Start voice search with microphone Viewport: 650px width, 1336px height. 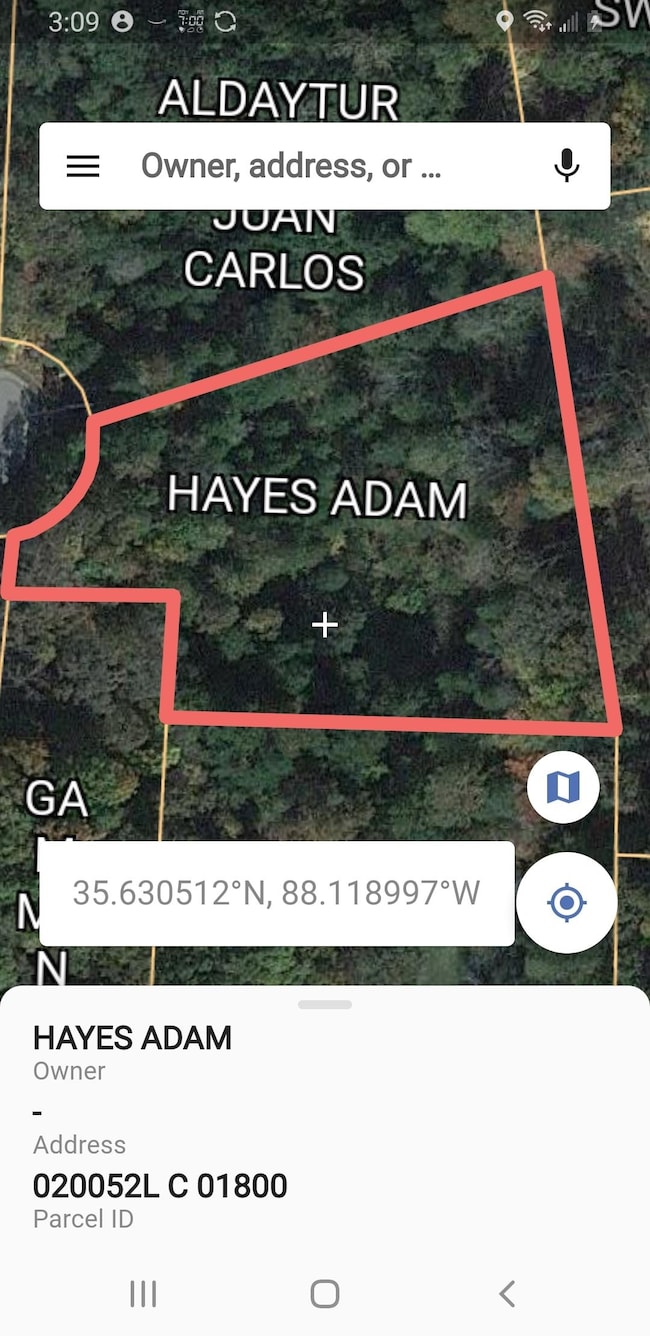click(x=566, y=166)
